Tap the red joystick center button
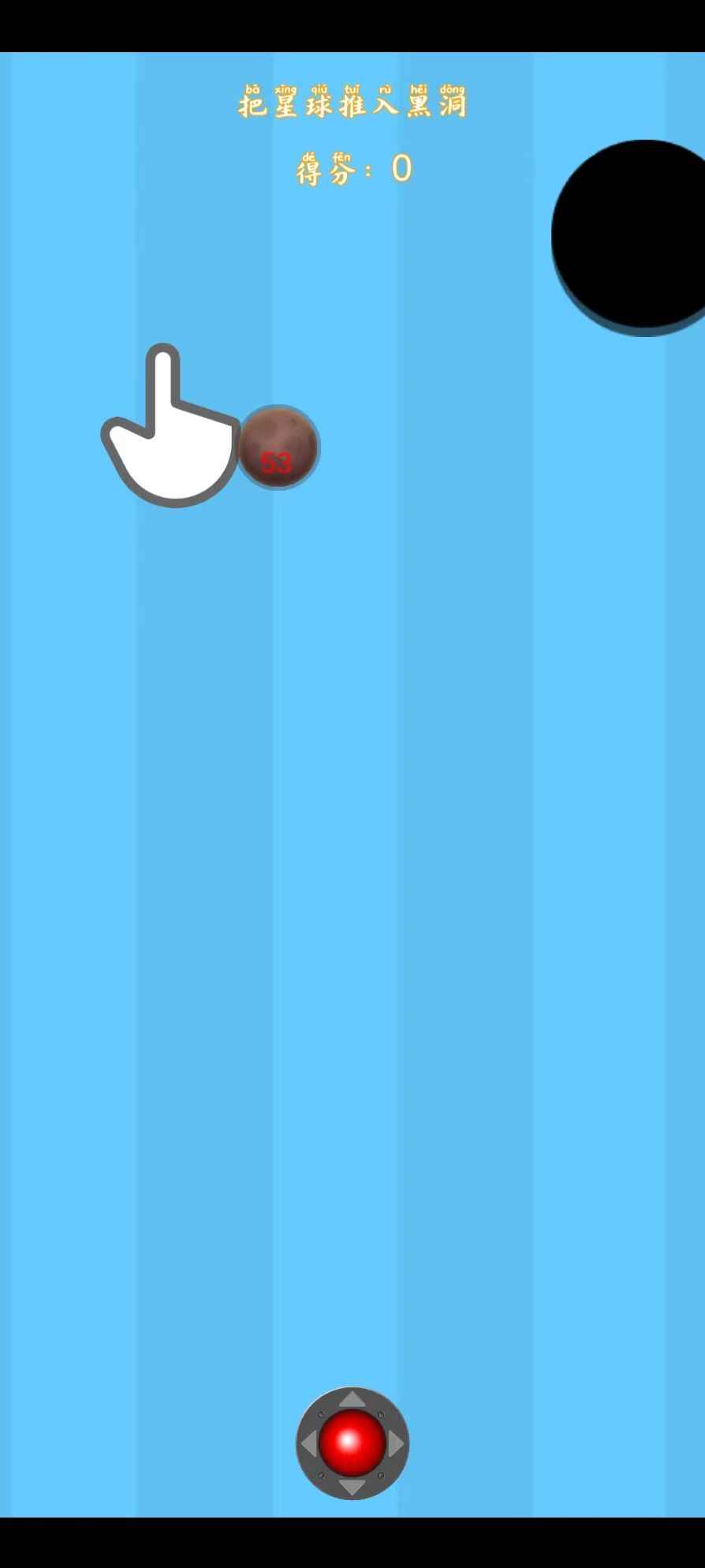The image size is (705, 1568). 352,1443
